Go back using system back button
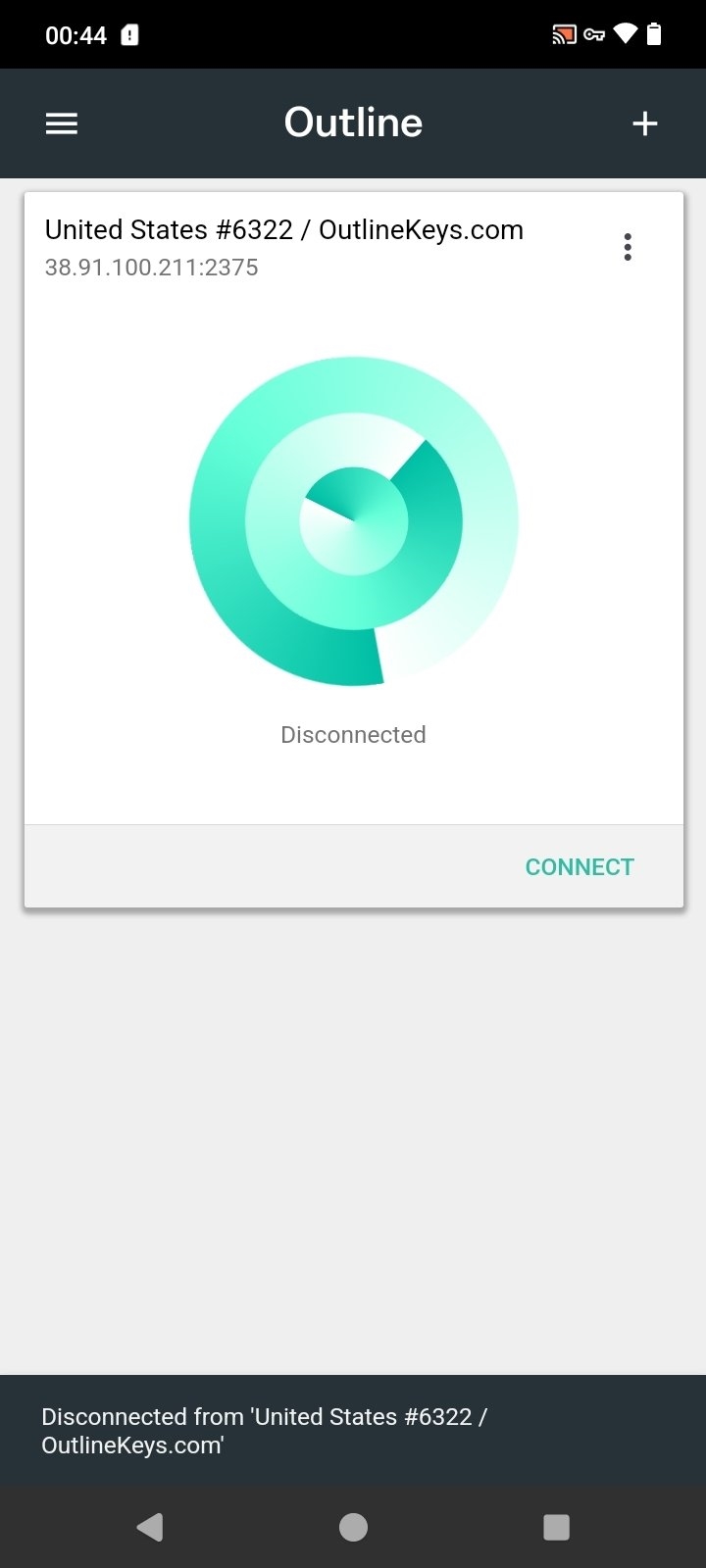 click(150, 1527)
